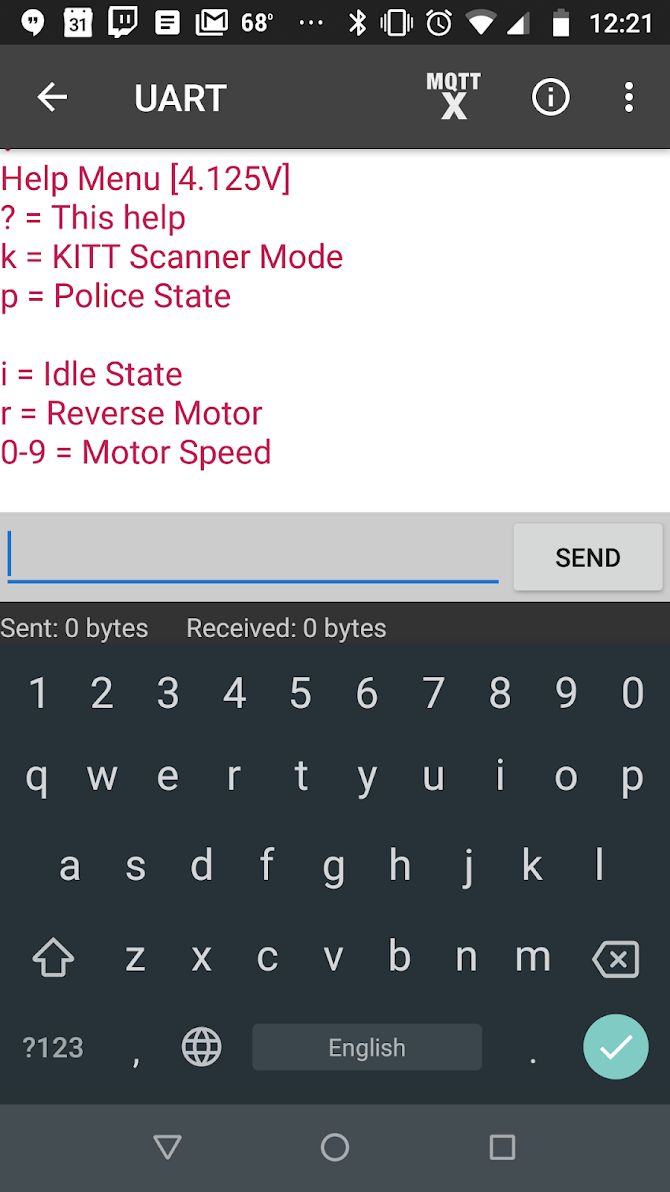Open the info icon

[x=550, y=97]
